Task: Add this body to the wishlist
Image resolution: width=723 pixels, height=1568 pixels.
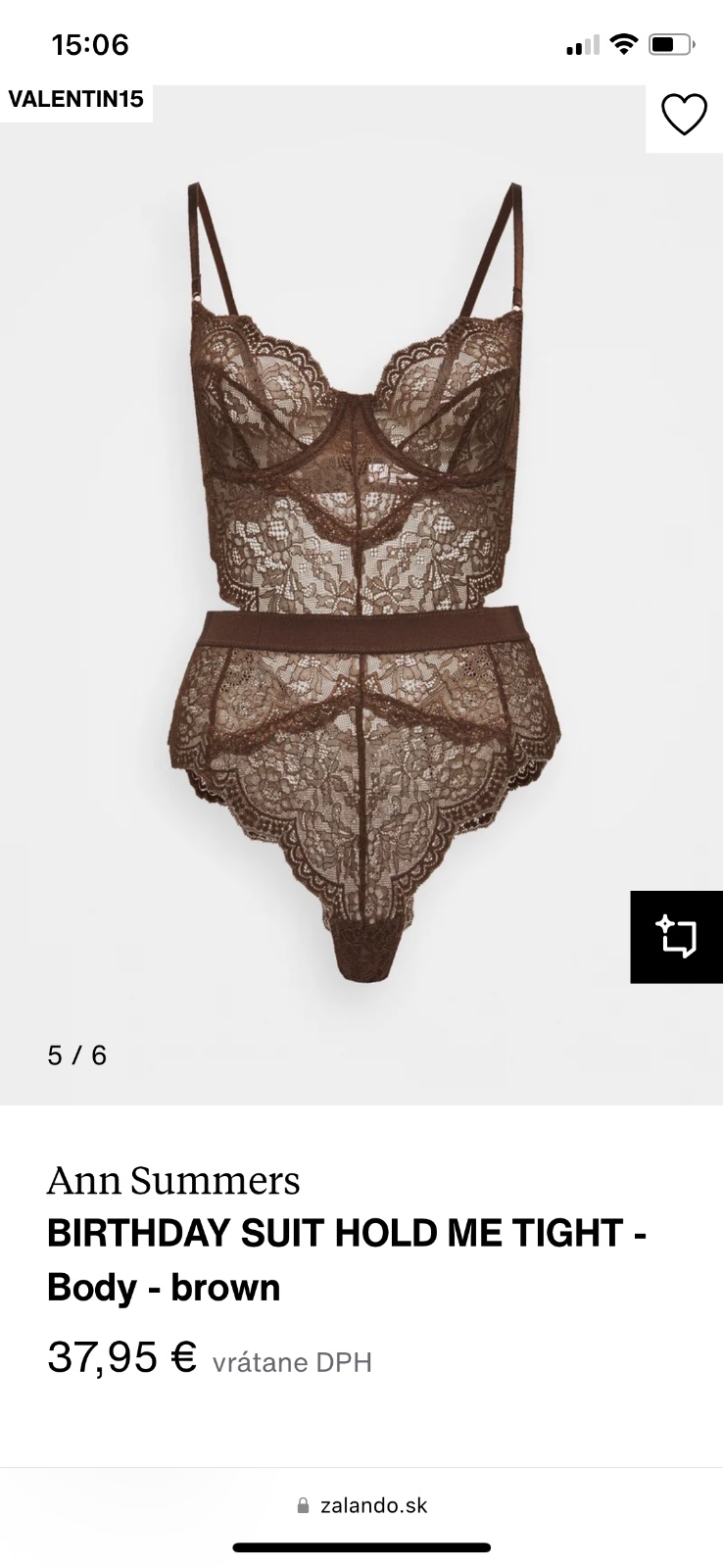Action: point(684,116)
